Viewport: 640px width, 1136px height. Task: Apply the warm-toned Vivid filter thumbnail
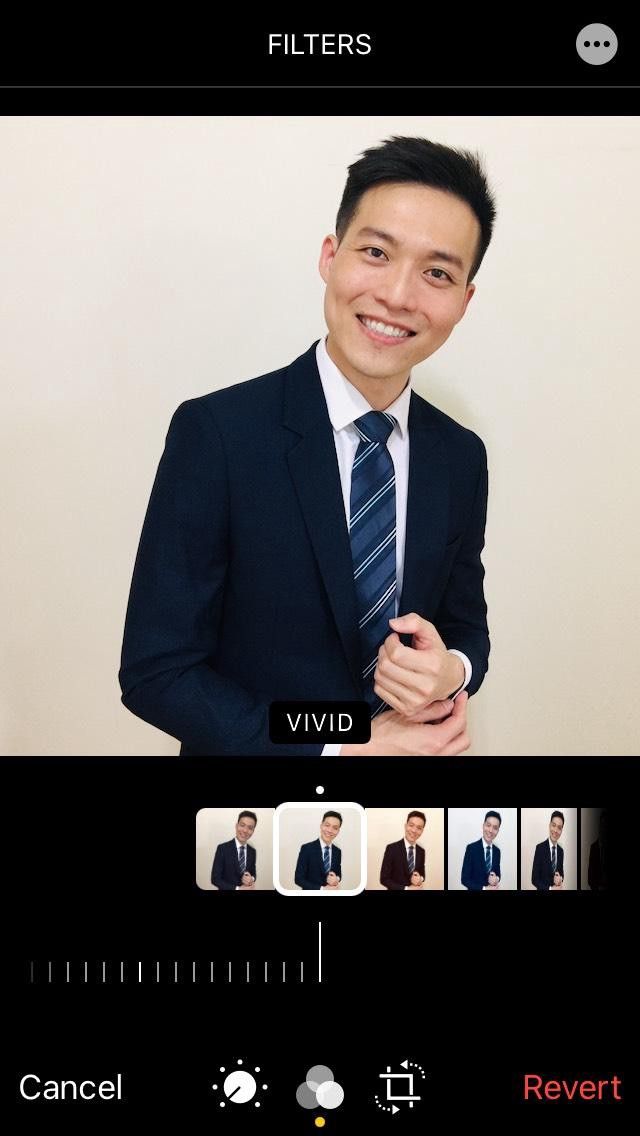click(405, 849)
